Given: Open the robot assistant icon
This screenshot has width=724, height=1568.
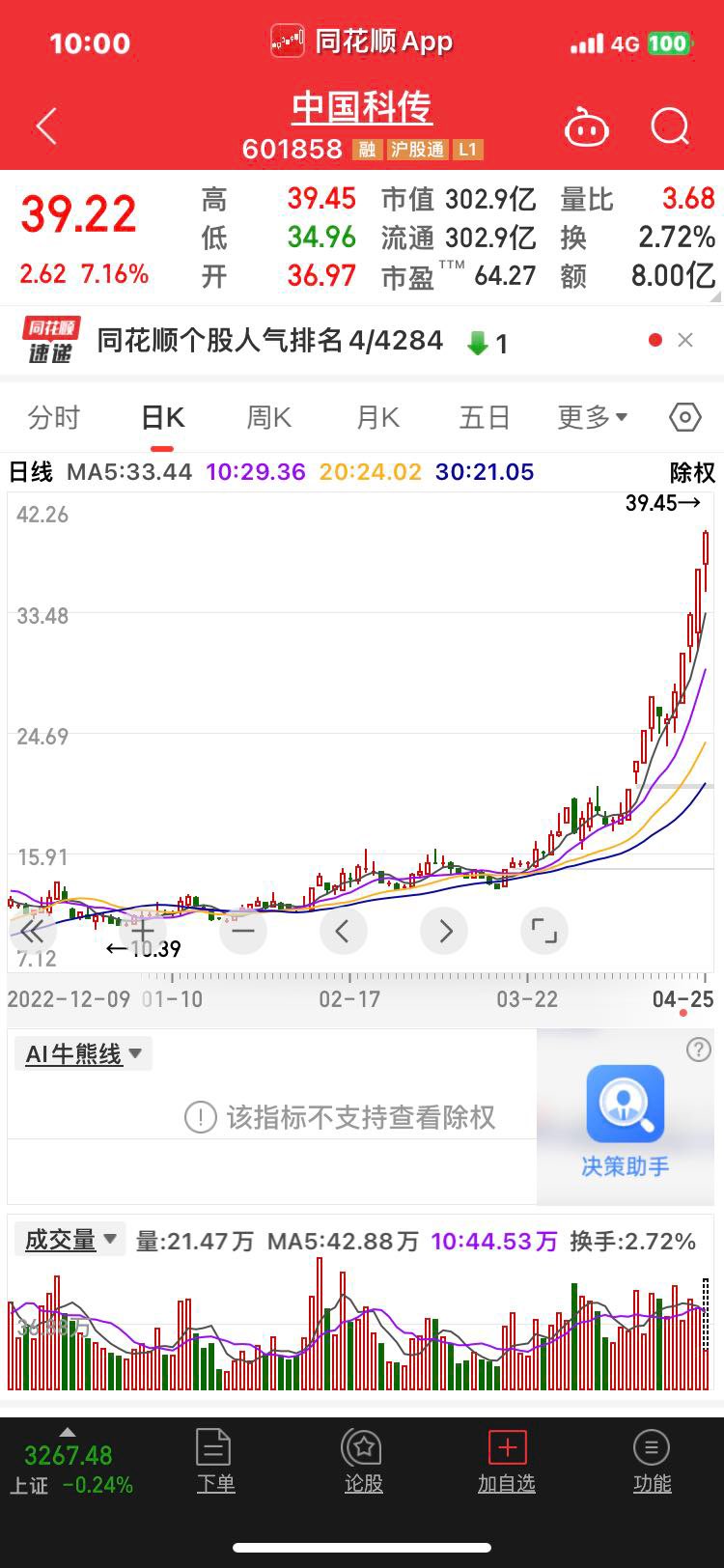Looking at the screenshot, I should tap(586, 126).
